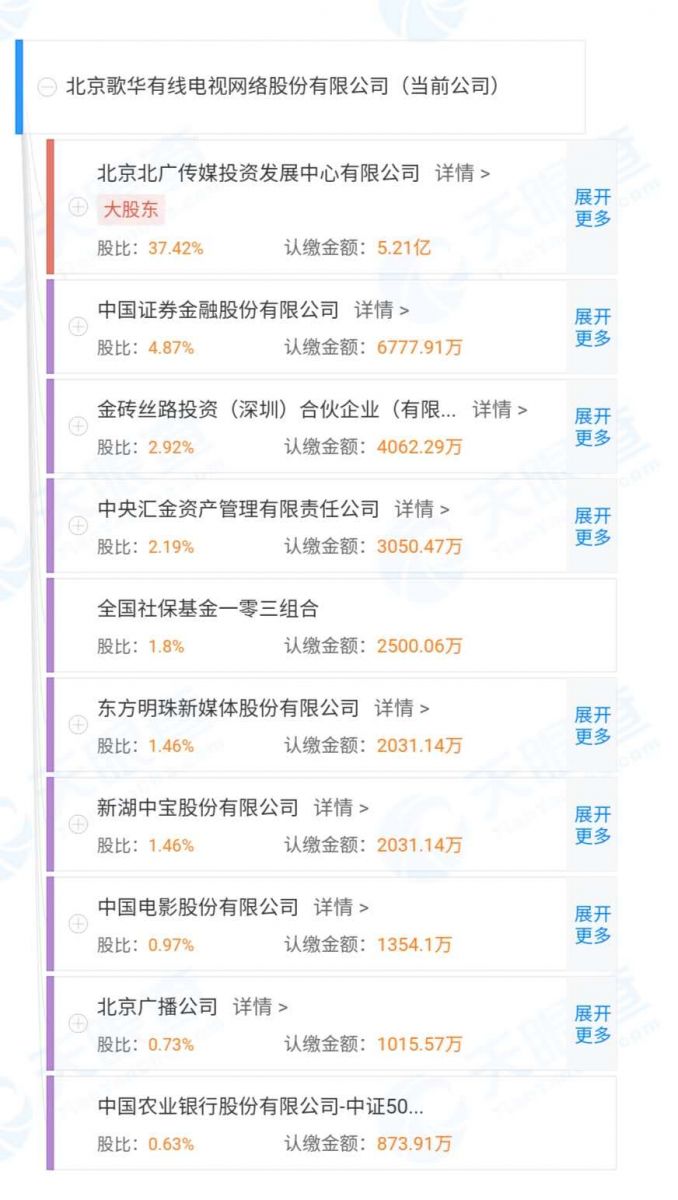The height and width of the screenshot is (1200, 678).
Task: Tap 展开更多 next to 新湖中宝股份
Action: pos(592,825)
